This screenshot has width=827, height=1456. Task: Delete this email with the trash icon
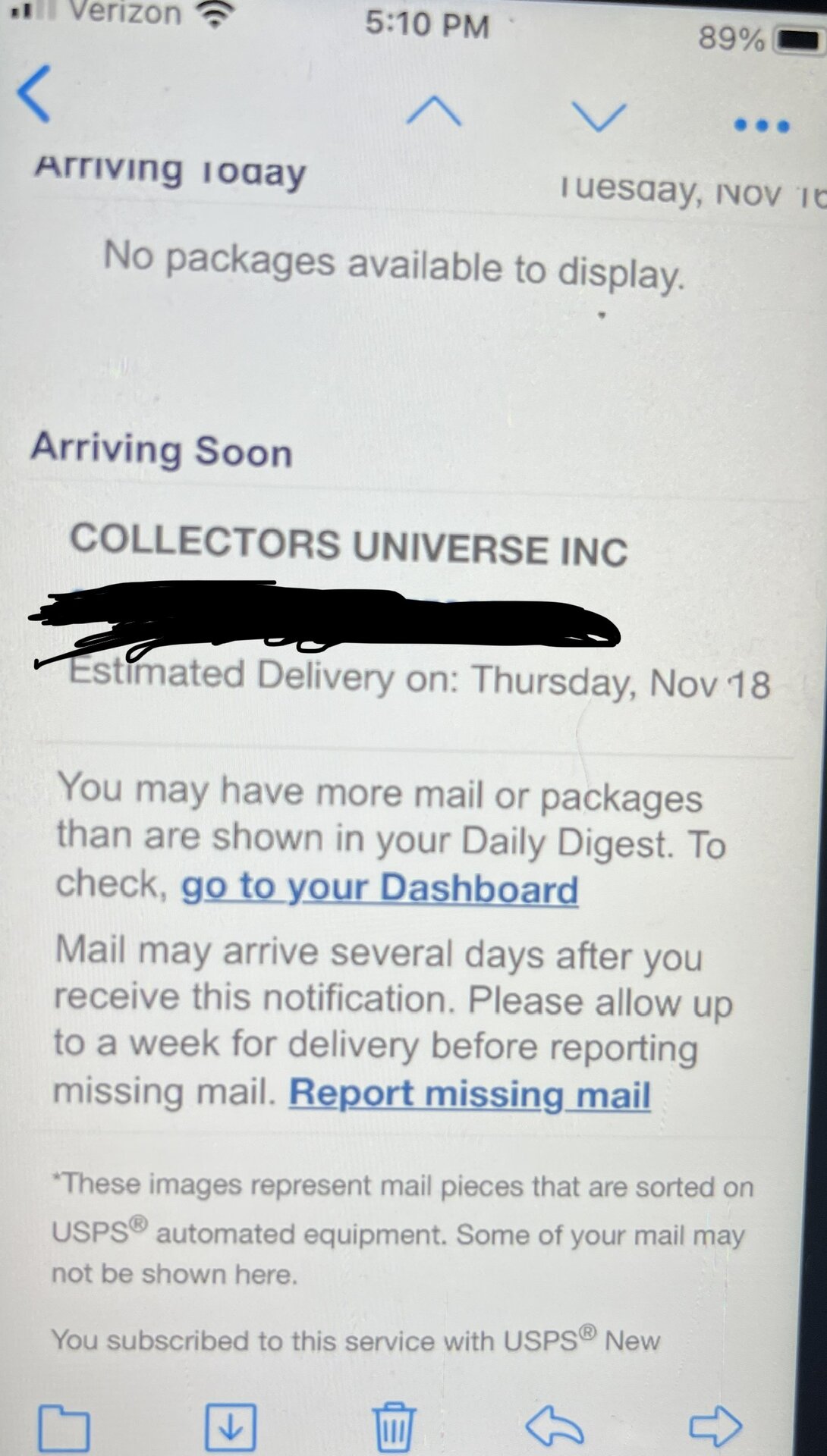pos(394,1427)
